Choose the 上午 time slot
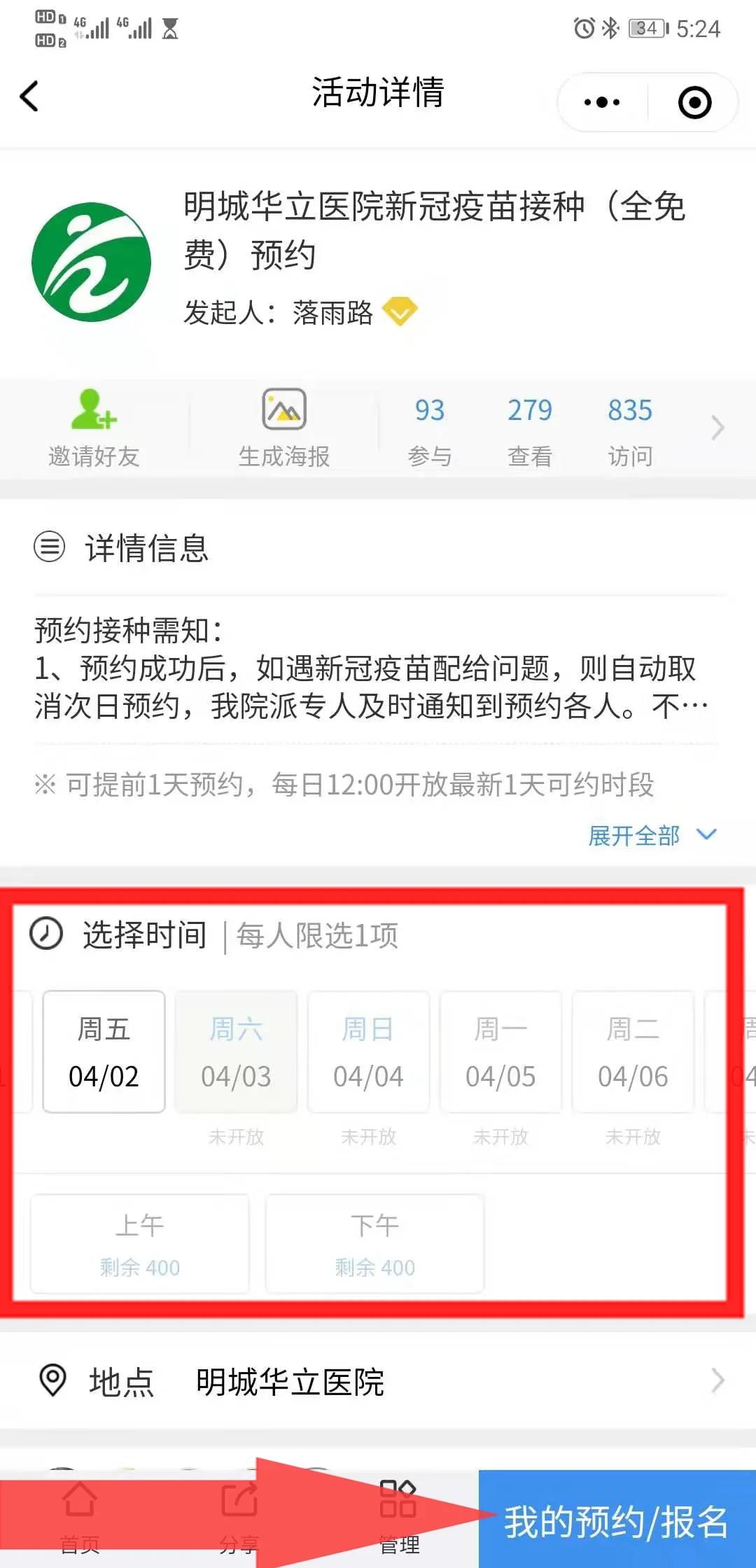 point(139,1244)
